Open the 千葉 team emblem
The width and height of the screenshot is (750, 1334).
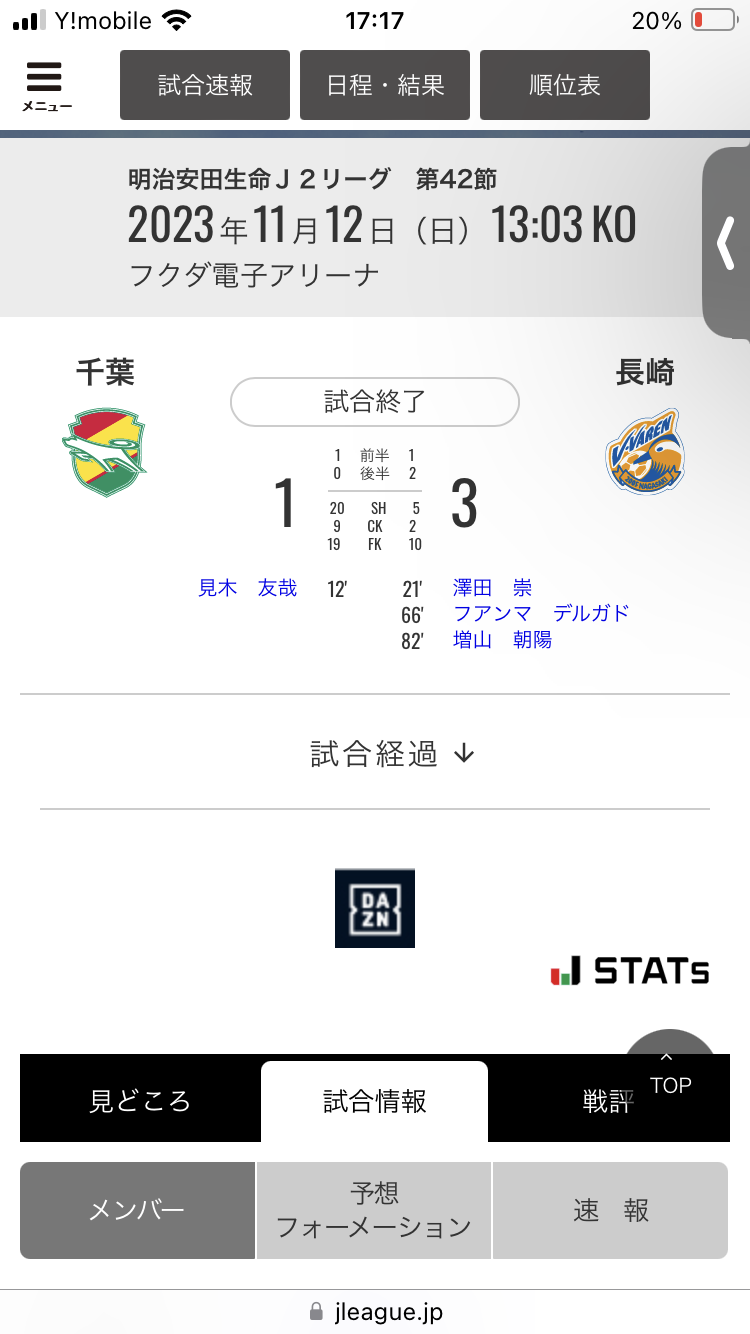pos(105,452)
